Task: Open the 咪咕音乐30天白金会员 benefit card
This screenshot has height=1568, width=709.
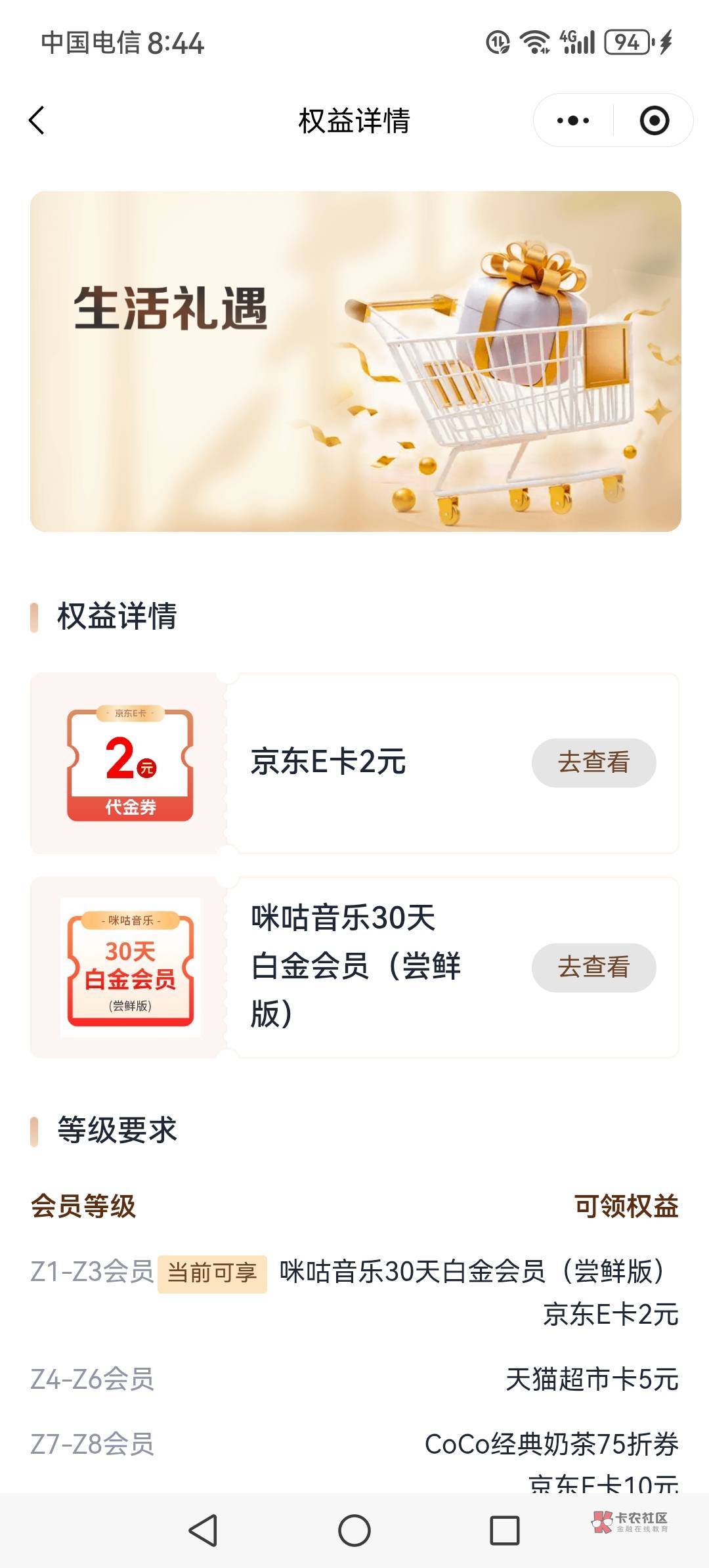Action: point(354,967)
